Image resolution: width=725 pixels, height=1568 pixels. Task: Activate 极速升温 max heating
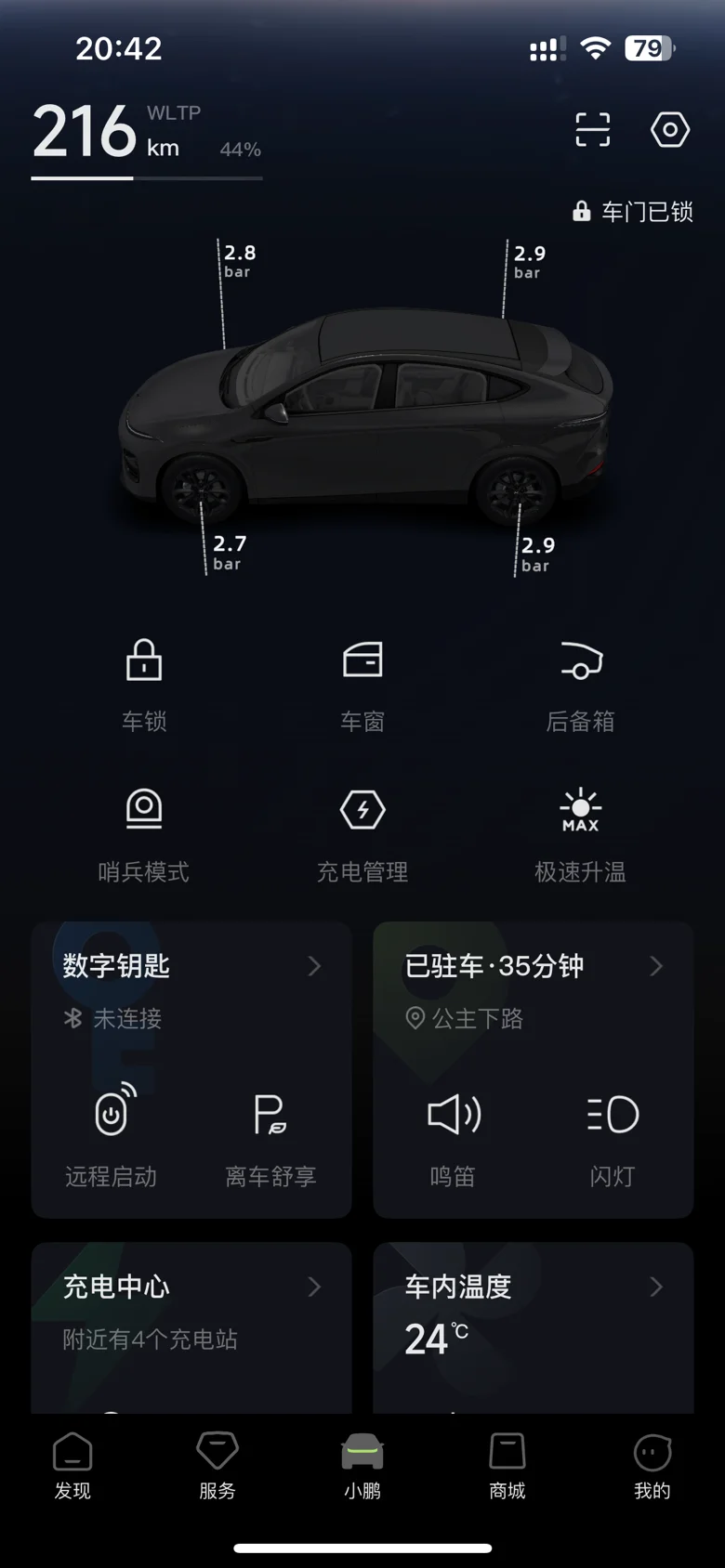point(580,831)
